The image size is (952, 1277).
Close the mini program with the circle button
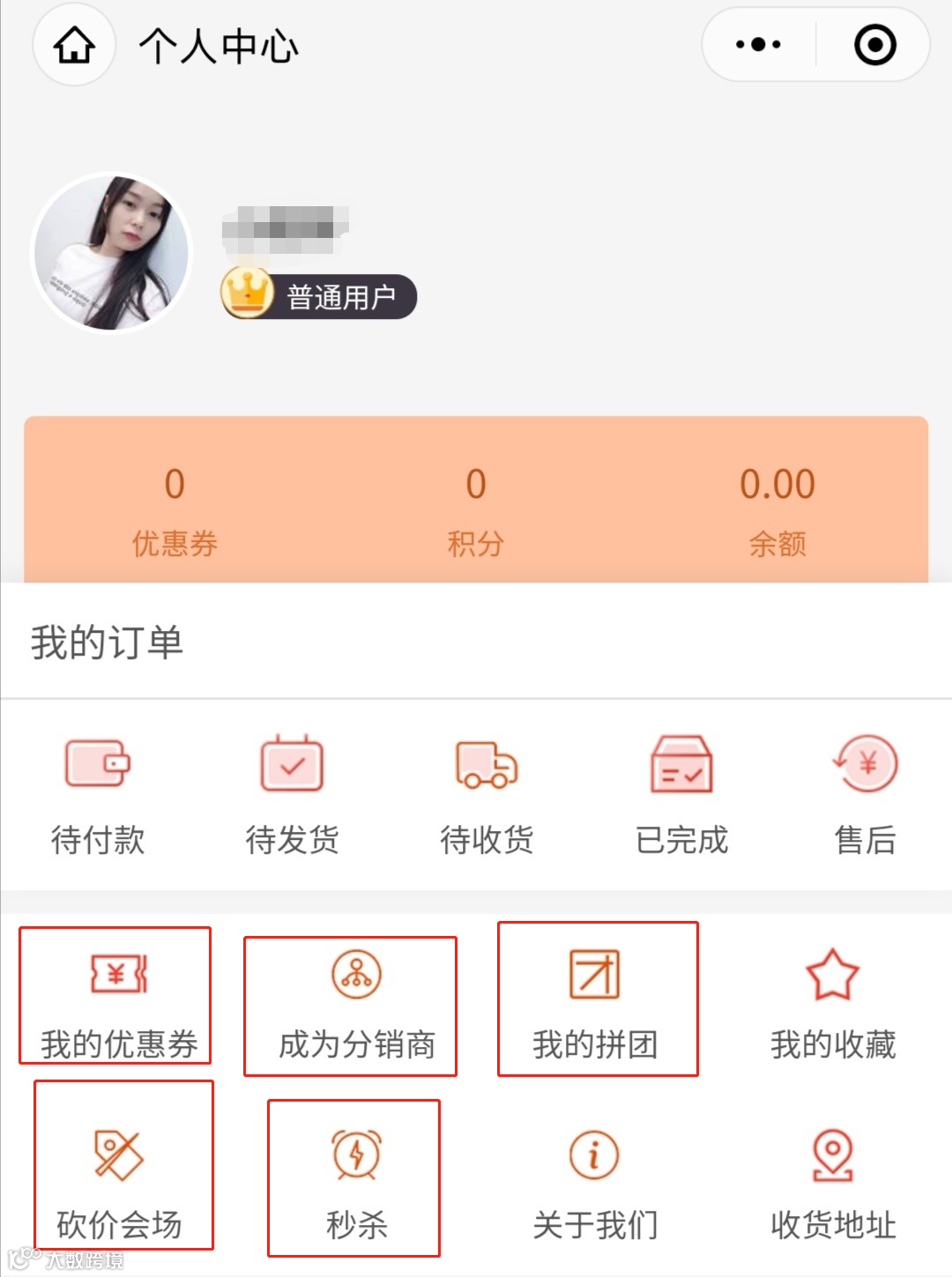click(874, 45)
